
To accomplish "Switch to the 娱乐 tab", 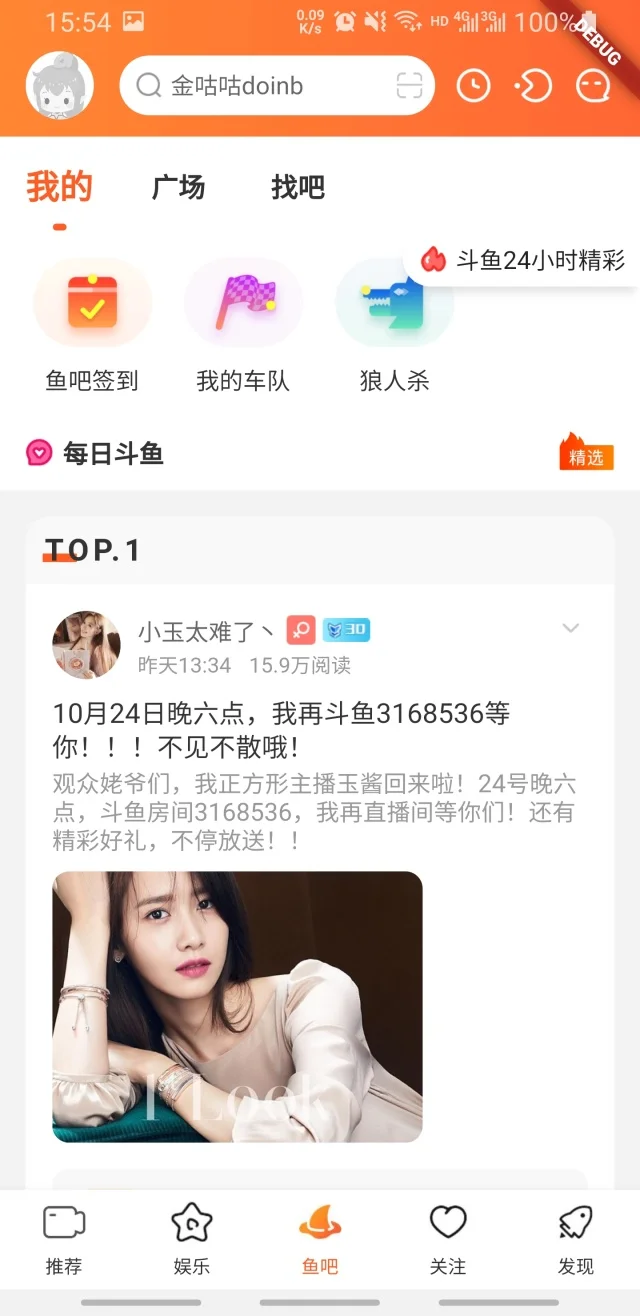I will point(192,1239).
